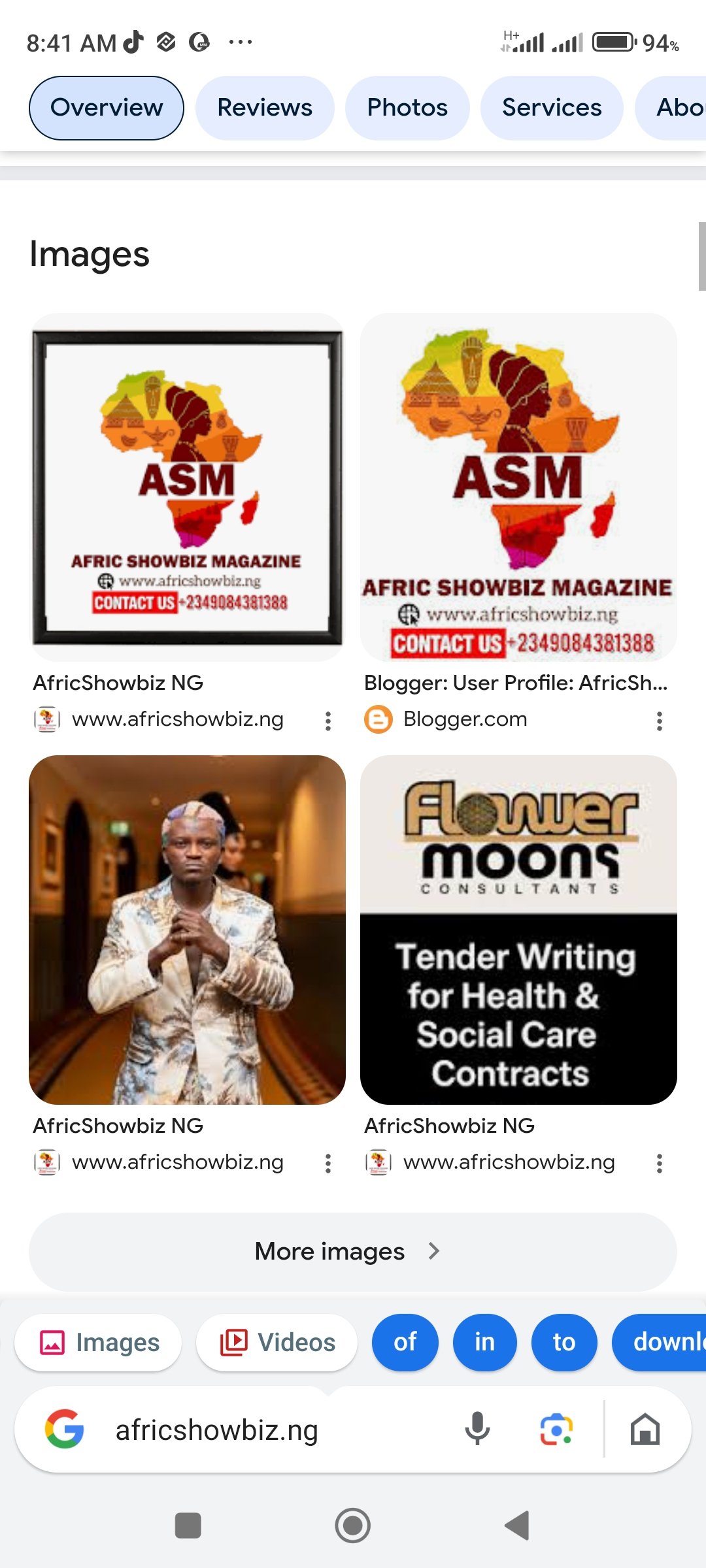Open the Flower Moons Consultants image
The height and width of the screenshot is (1568, 706).
click(518, 930)
